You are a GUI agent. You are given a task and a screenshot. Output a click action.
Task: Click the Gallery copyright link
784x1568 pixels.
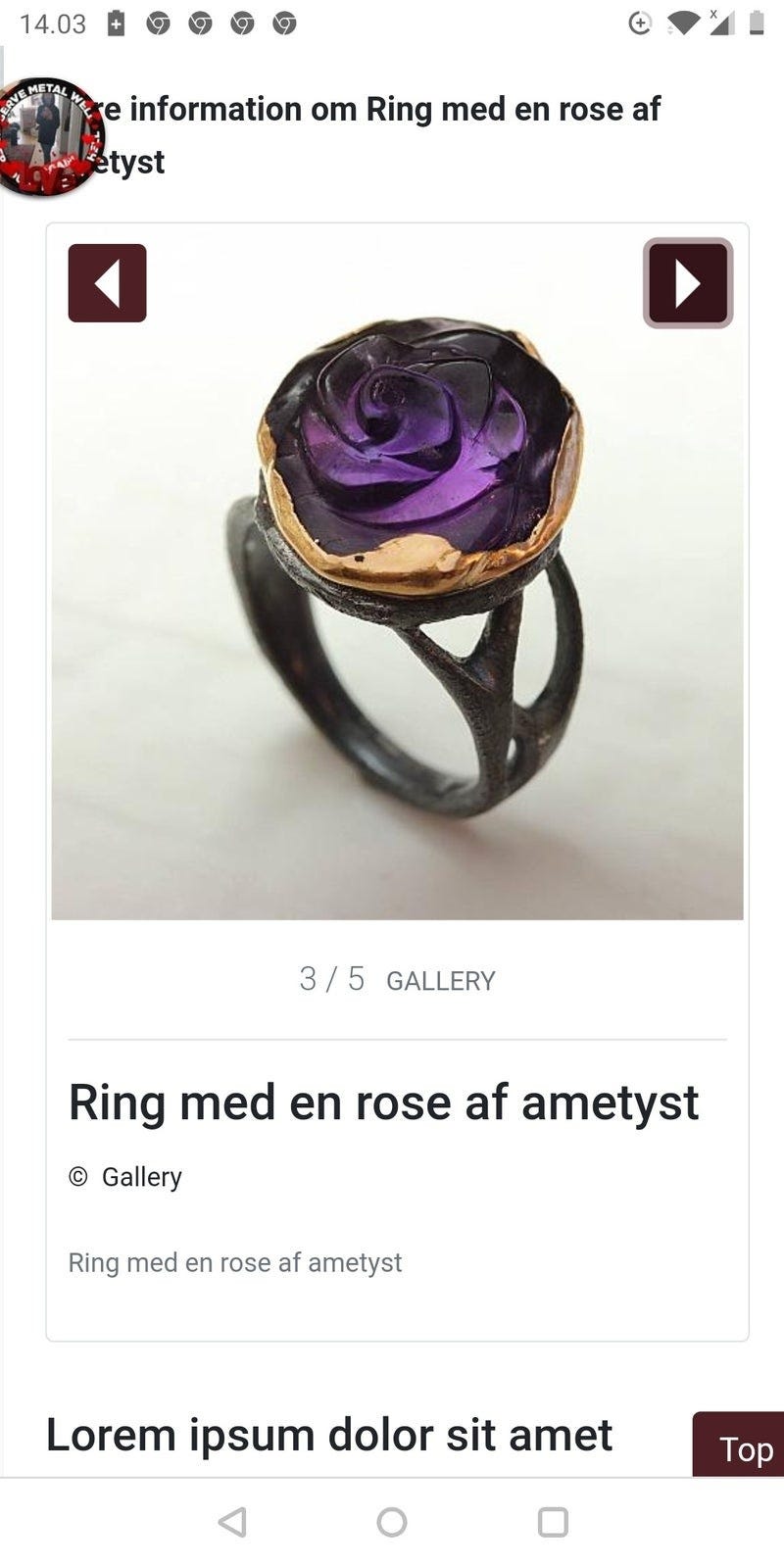124,1176
